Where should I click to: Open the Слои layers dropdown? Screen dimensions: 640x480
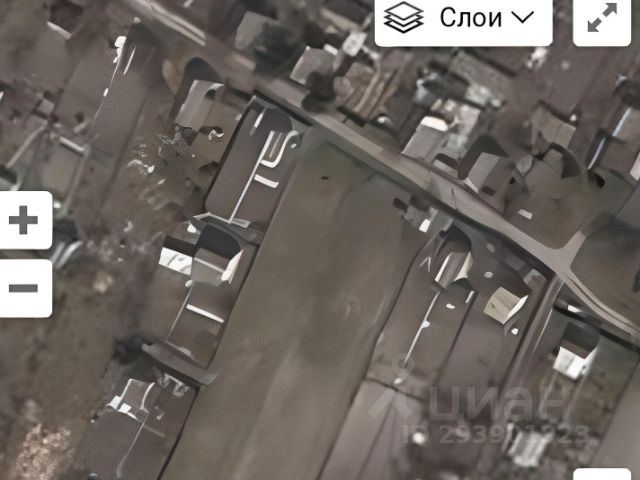[x=463, y=18]
